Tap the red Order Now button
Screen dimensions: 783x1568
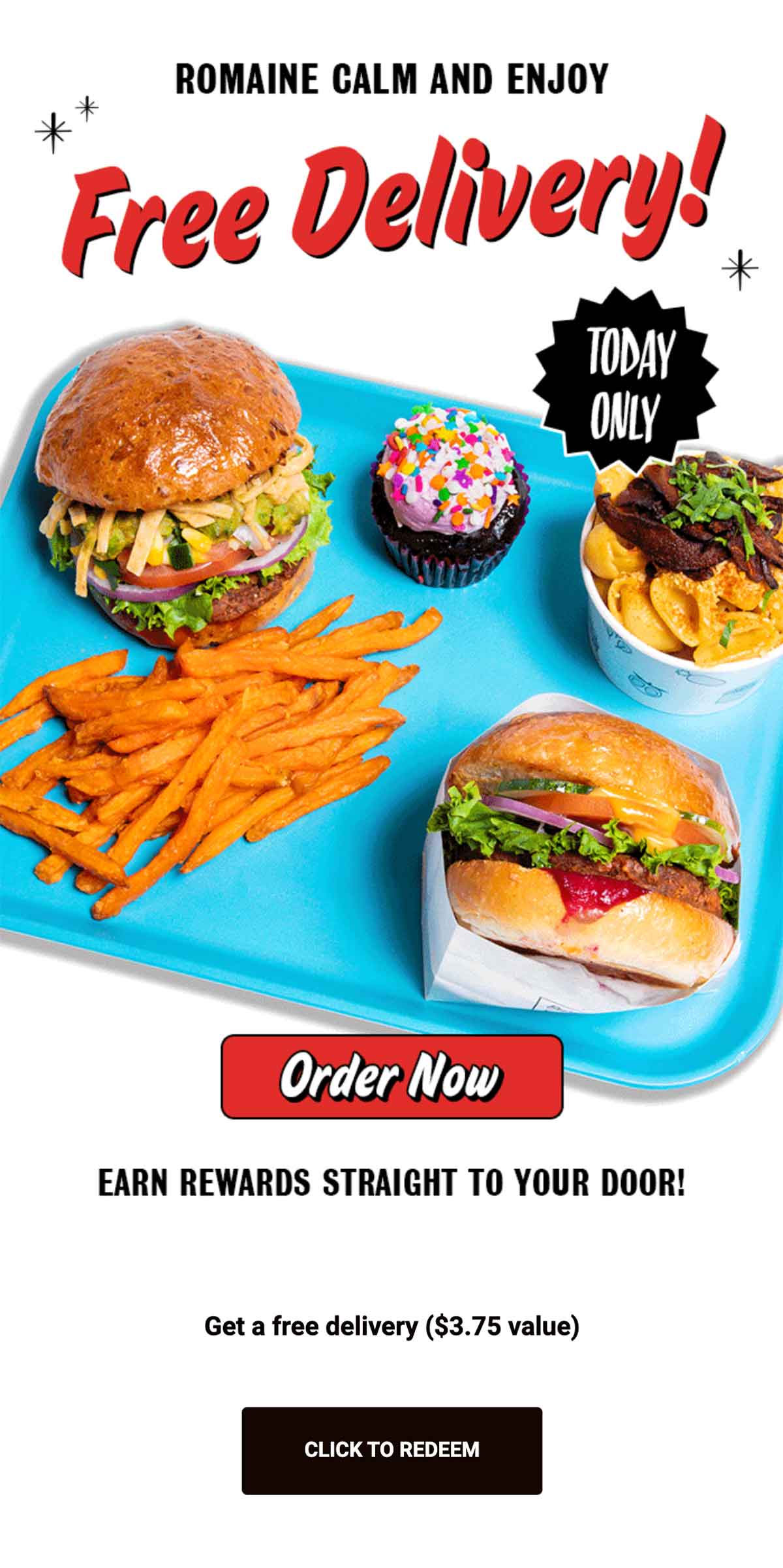(391, 1076)
